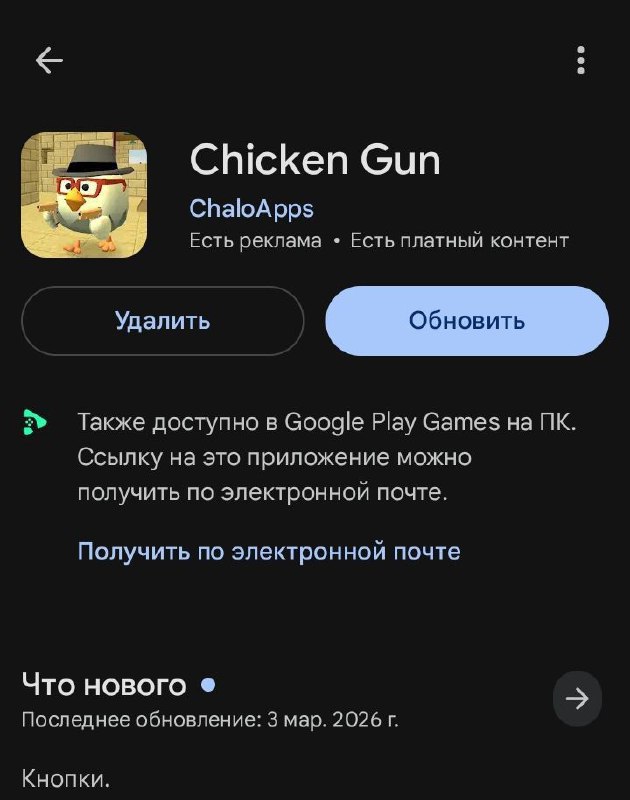Screen dimensions: 630x800
Task: Go back using the arrow icon
Action: [49, 61]
